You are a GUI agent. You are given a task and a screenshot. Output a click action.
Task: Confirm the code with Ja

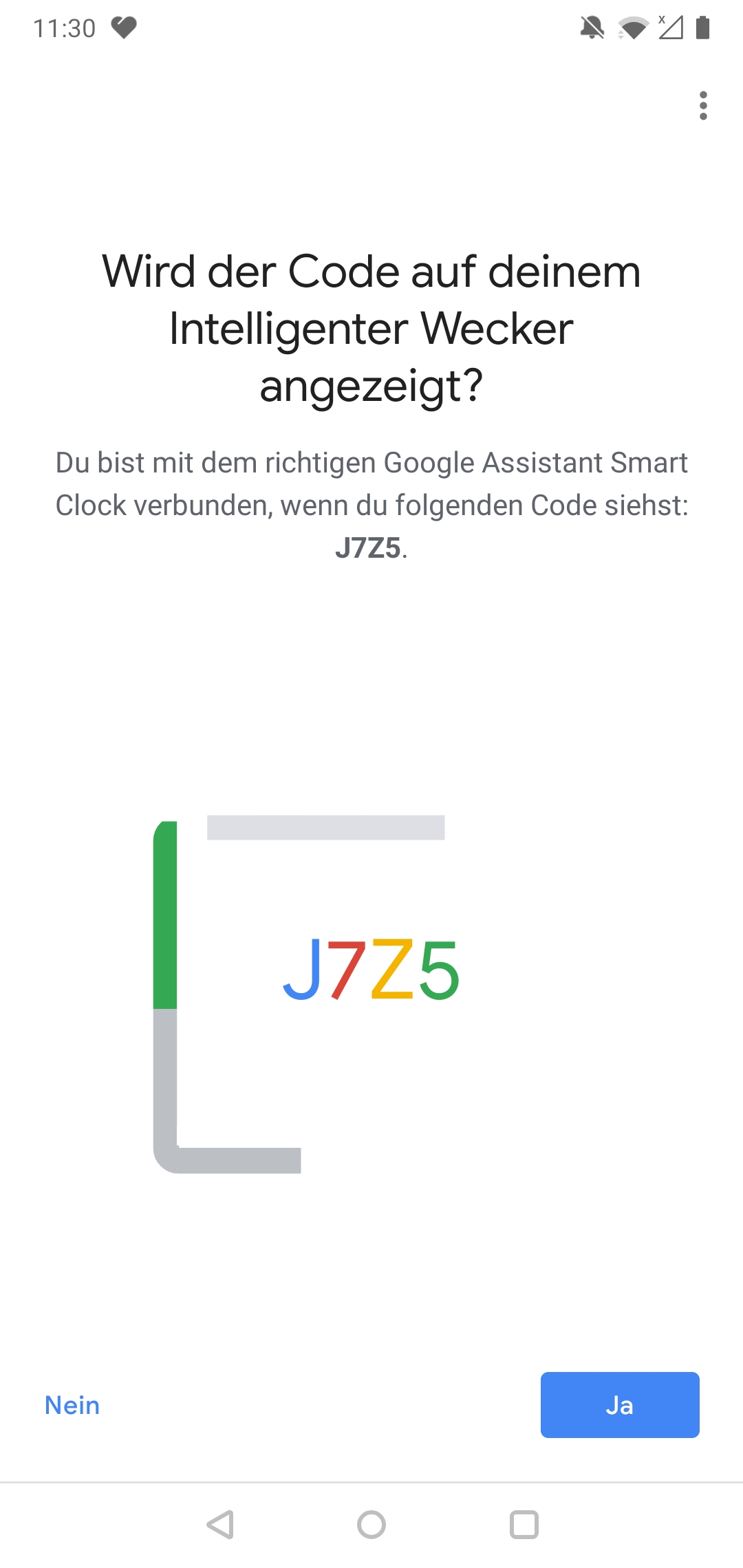point(619,1404)
